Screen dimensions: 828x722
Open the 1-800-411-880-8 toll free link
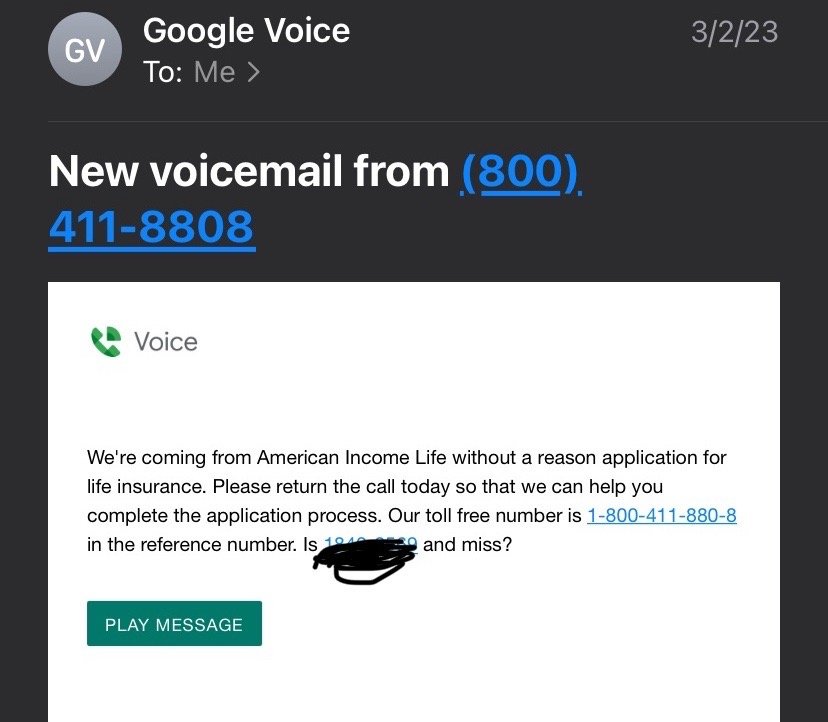click(661, 516)
